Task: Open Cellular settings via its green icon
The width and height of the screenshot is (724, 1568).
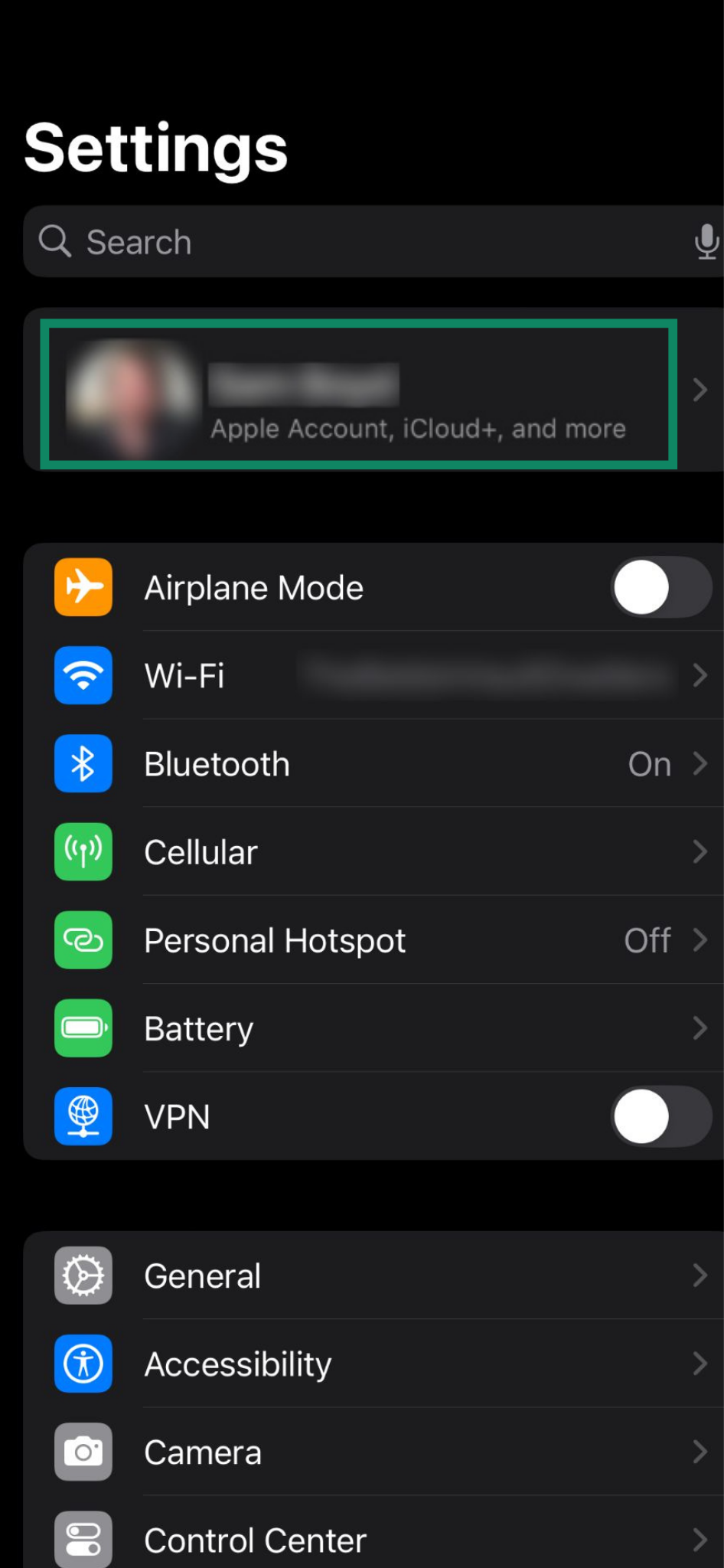Action: tap(83, 851)
